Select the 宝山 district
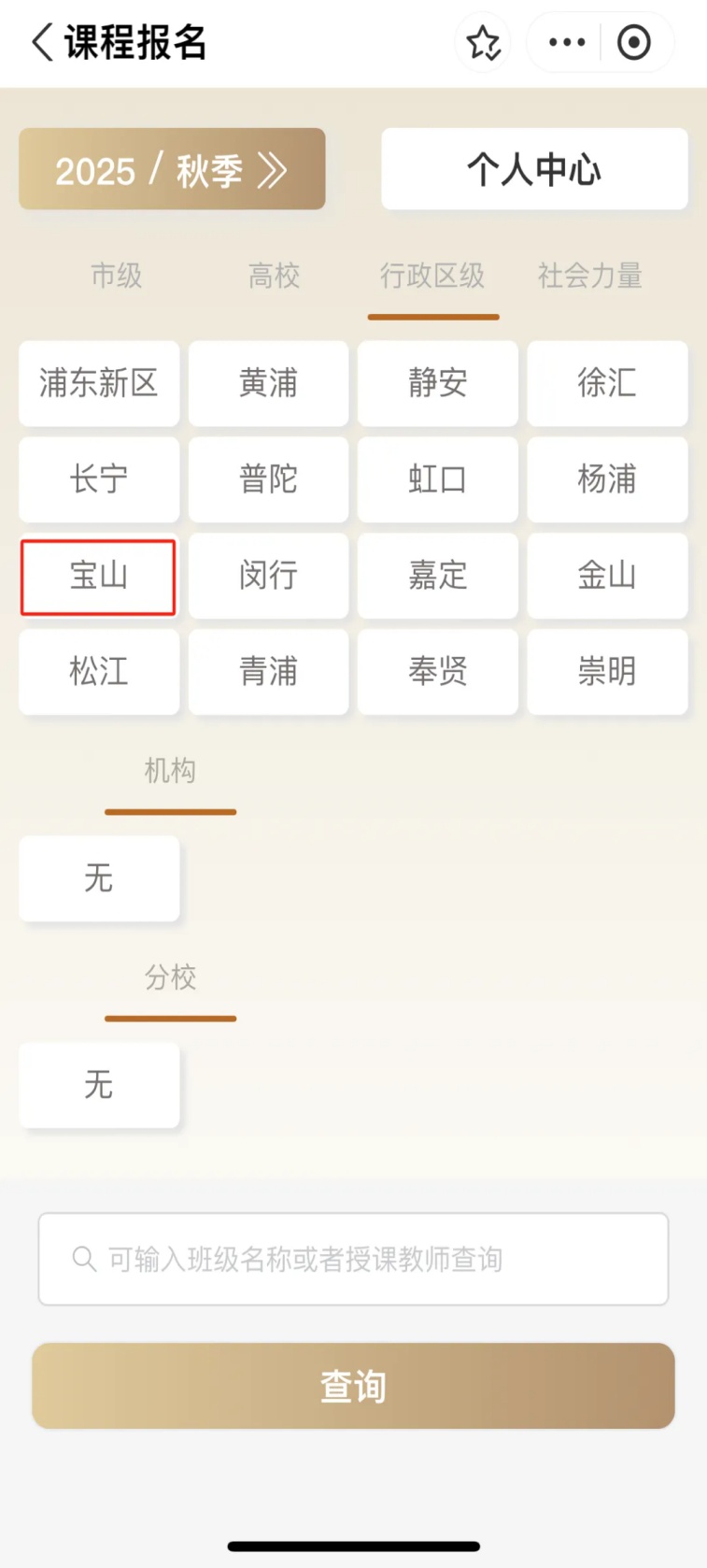This screenshot has width=707, height=1568. click(99, 576)
